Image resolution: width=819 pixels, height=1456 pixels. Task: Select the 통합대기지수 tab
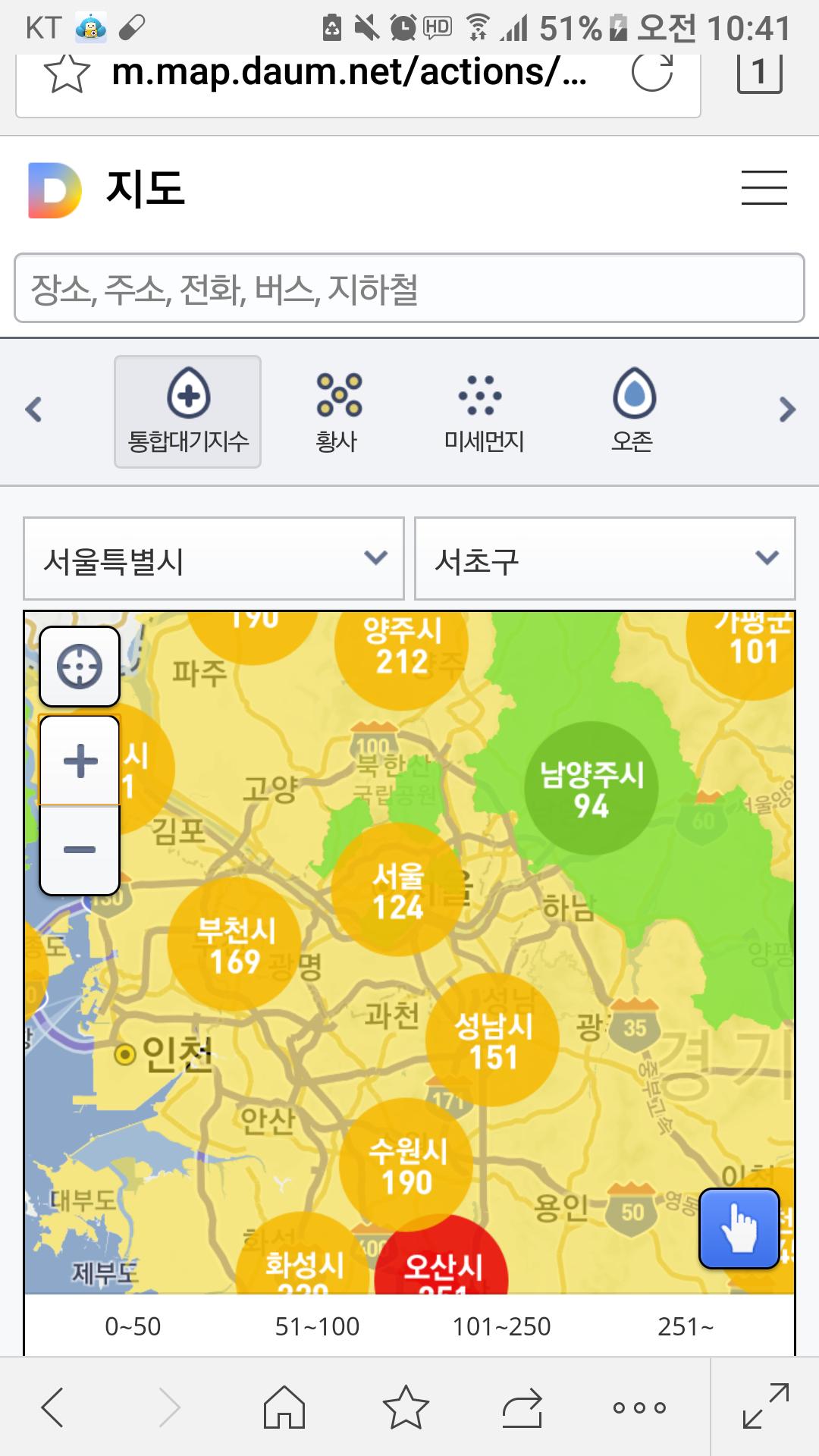188,412
